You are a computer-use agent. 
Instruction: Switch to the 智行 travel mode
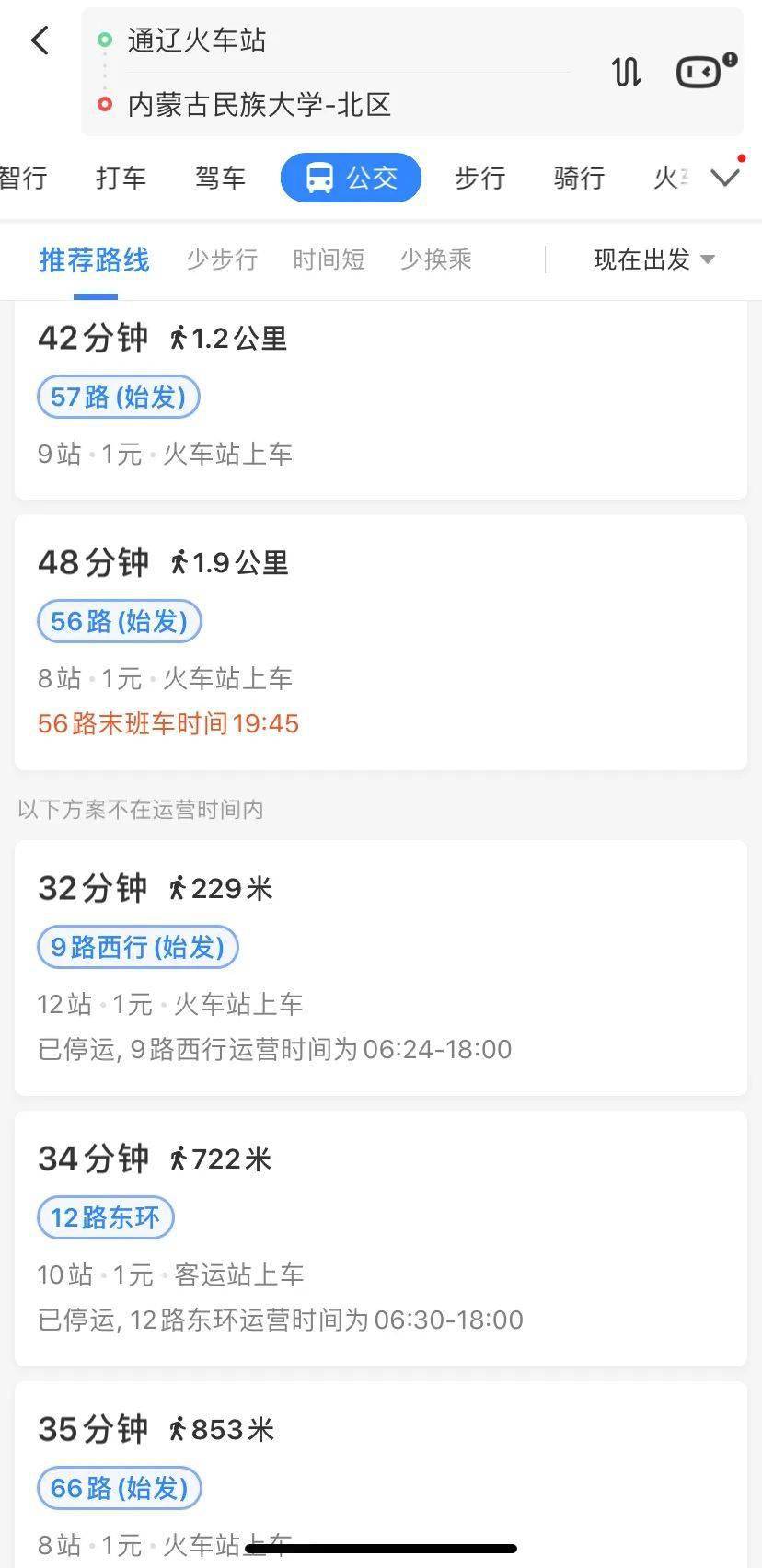23,178
